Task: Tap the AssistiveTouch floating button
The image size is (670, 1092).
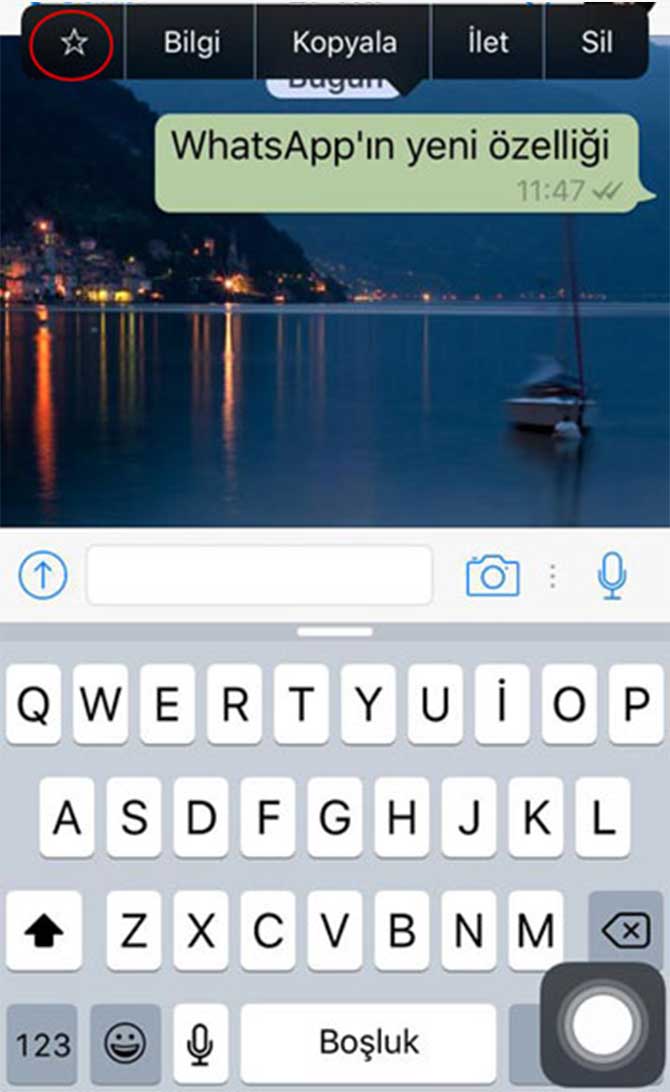Action: (x=603, y=1024)
